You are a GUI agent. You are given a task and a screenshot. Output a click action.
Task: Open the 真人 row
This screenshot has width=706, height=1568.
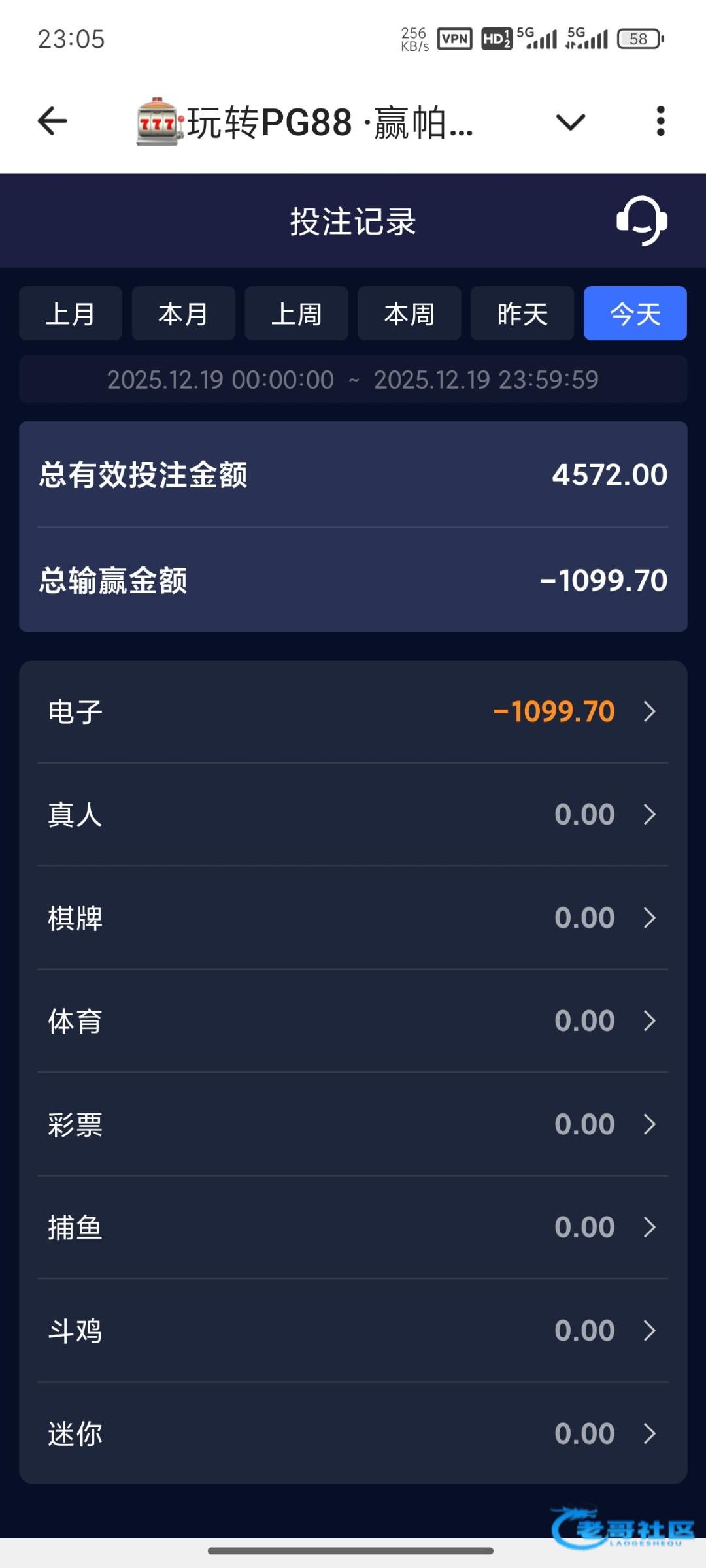(353, 815)
